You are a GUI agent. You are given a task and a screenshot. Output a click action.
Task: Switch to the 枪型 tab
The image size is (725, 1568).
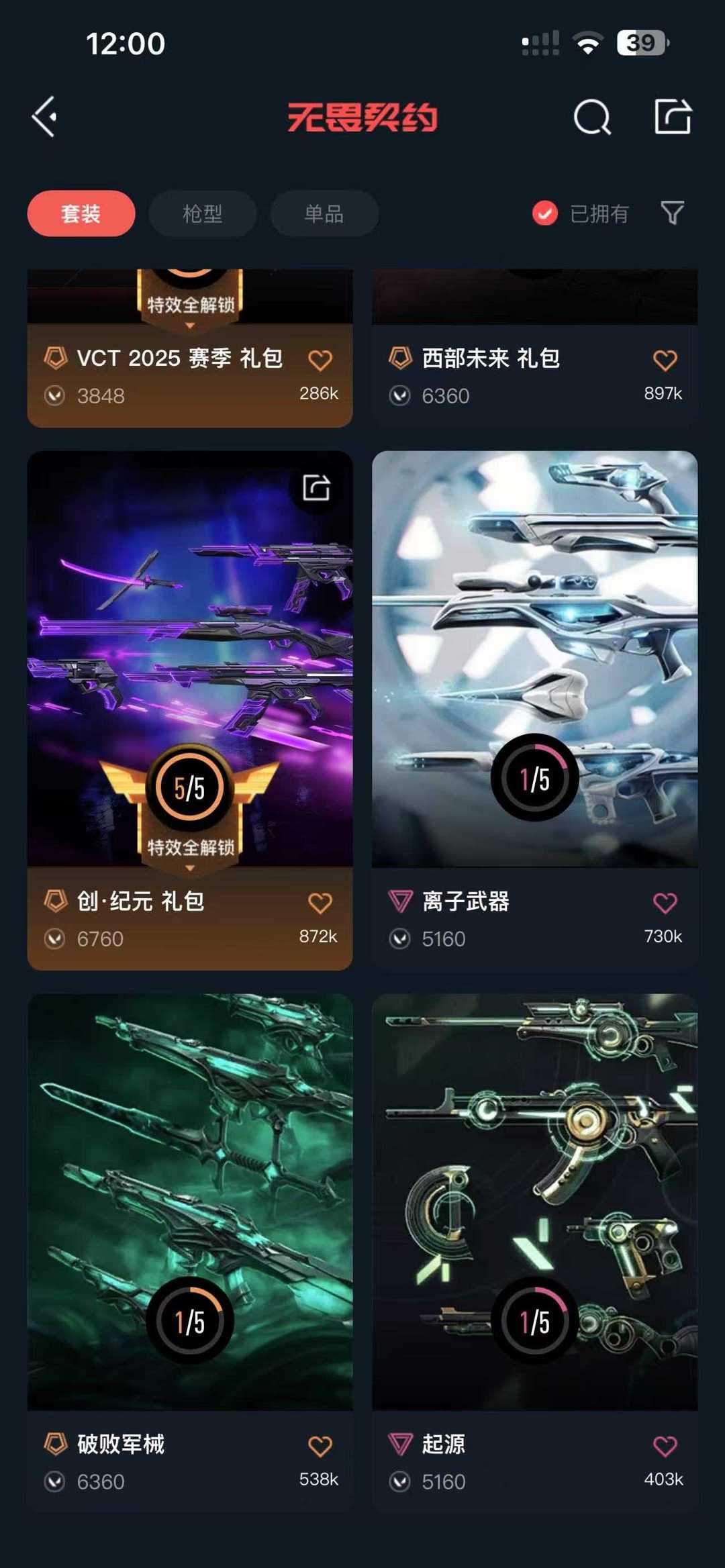pyautogui.click(x=202, y=213)
